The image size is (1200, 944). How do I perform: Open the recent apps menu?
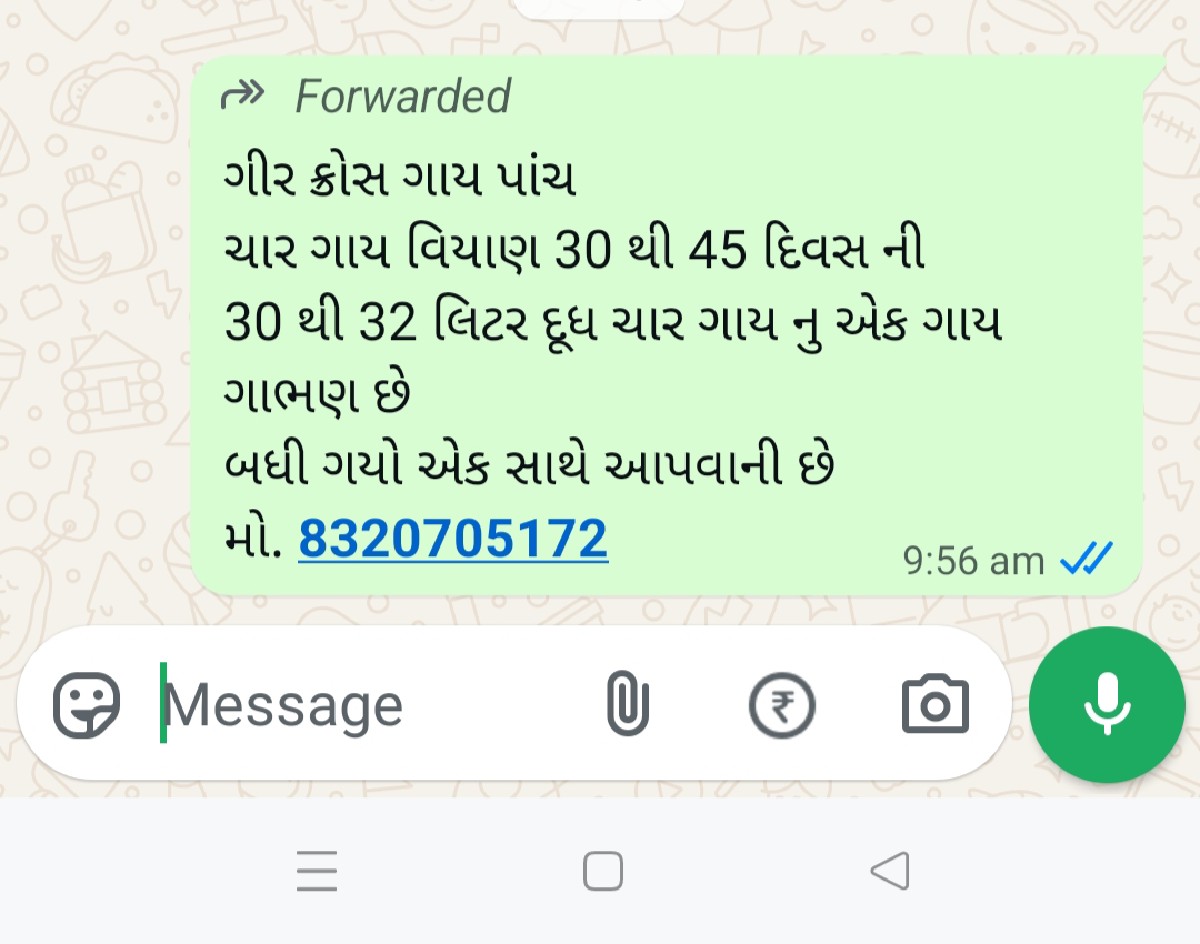(317, 871)
